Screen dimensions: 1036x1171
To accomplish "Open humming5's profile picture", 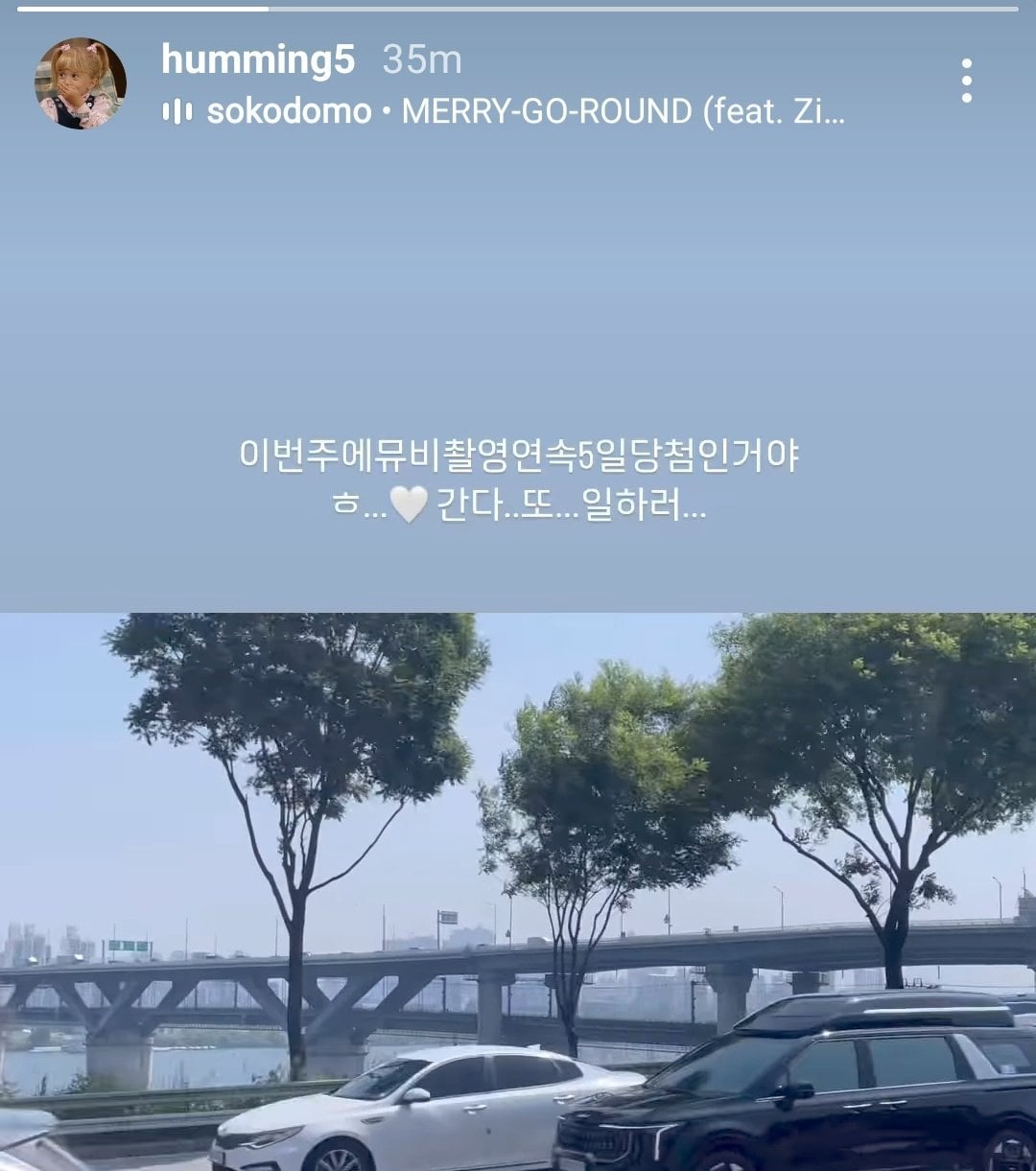I will (x=81, y=83).
